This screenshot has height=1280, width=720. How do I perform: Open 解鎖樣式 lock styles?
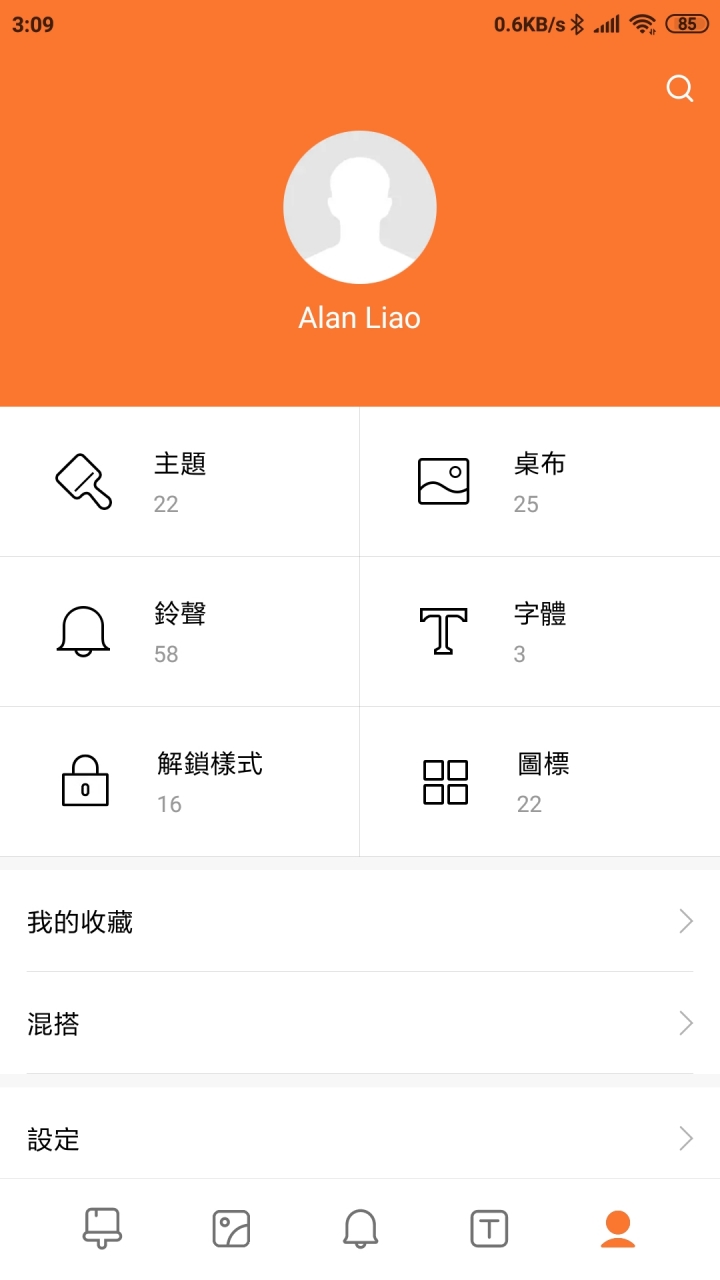180,782
